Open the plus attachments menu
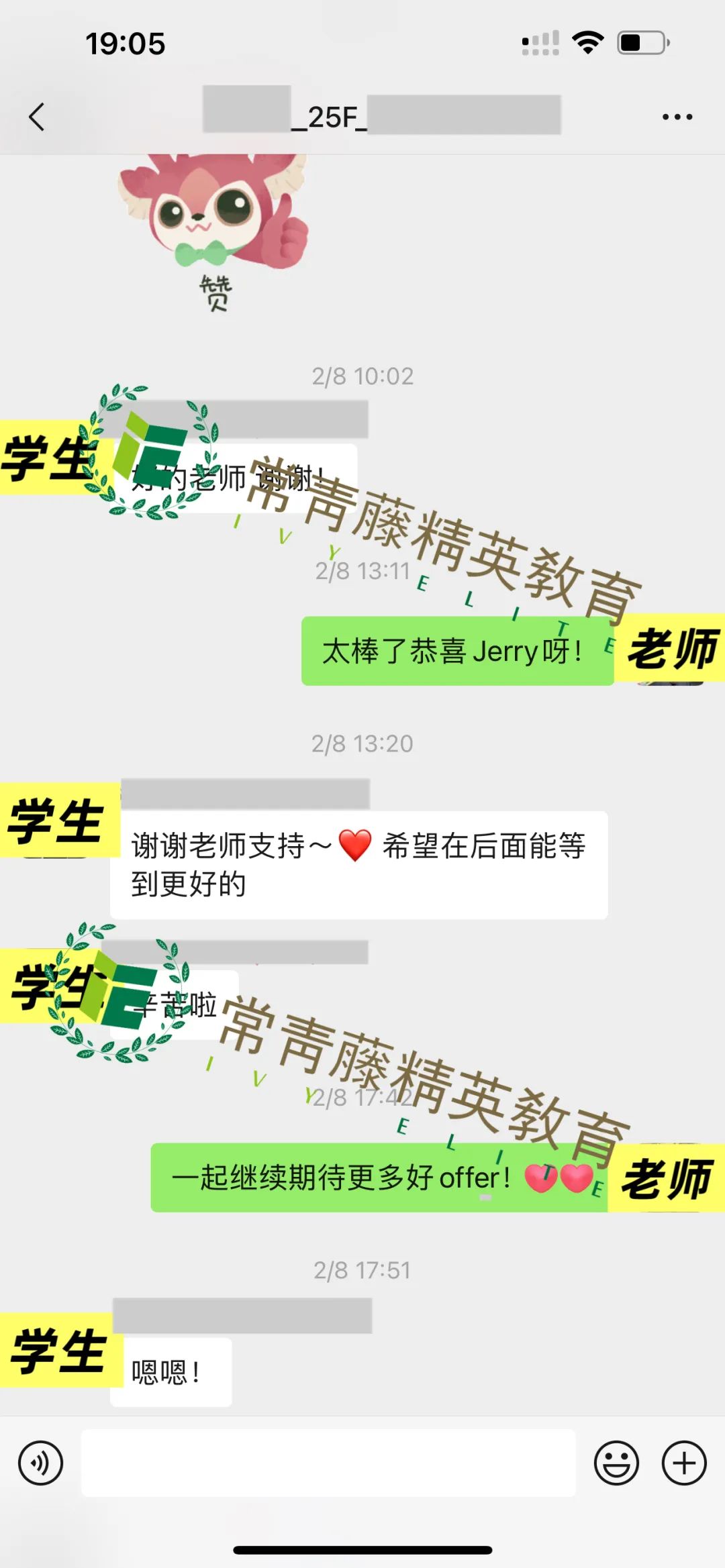725x1568 pixels. pos(684,1463)
